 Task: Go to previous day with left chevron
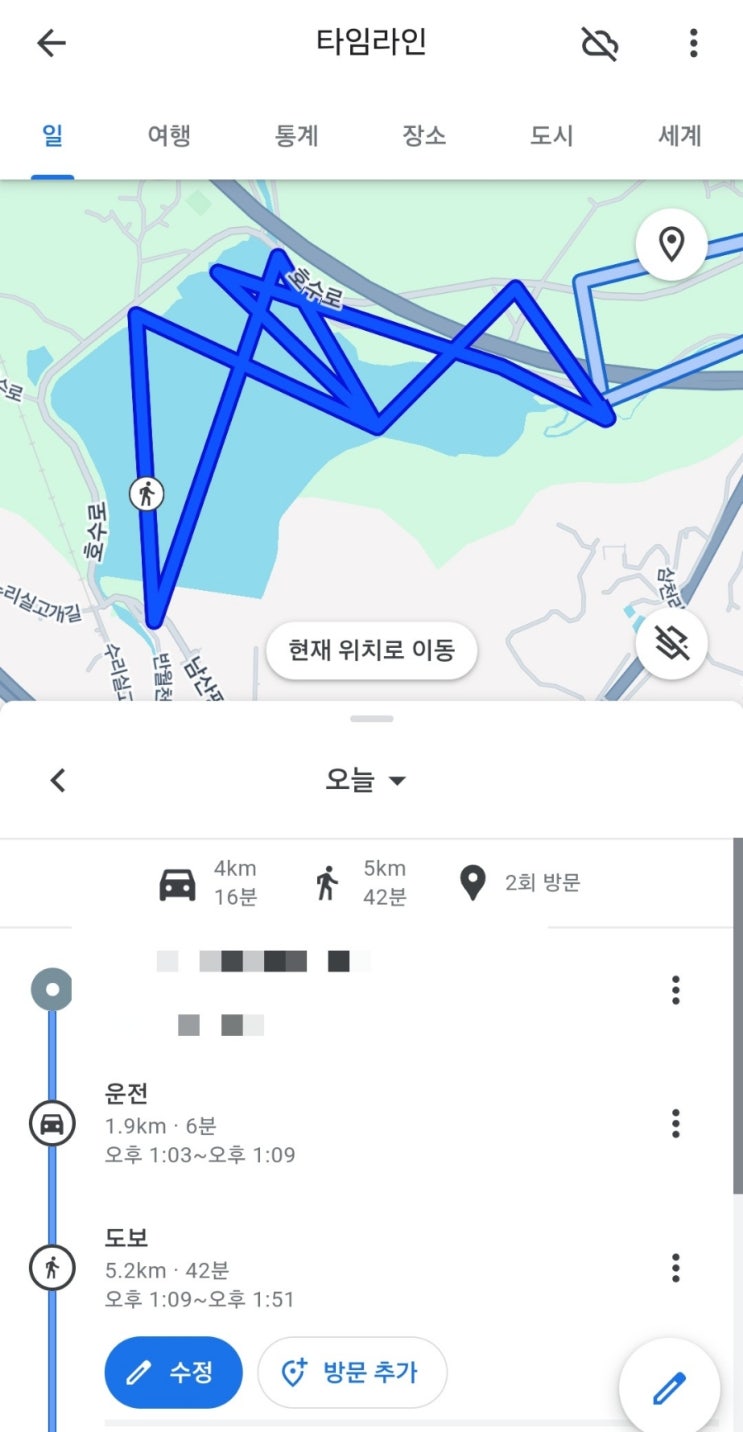click(58, 780)
